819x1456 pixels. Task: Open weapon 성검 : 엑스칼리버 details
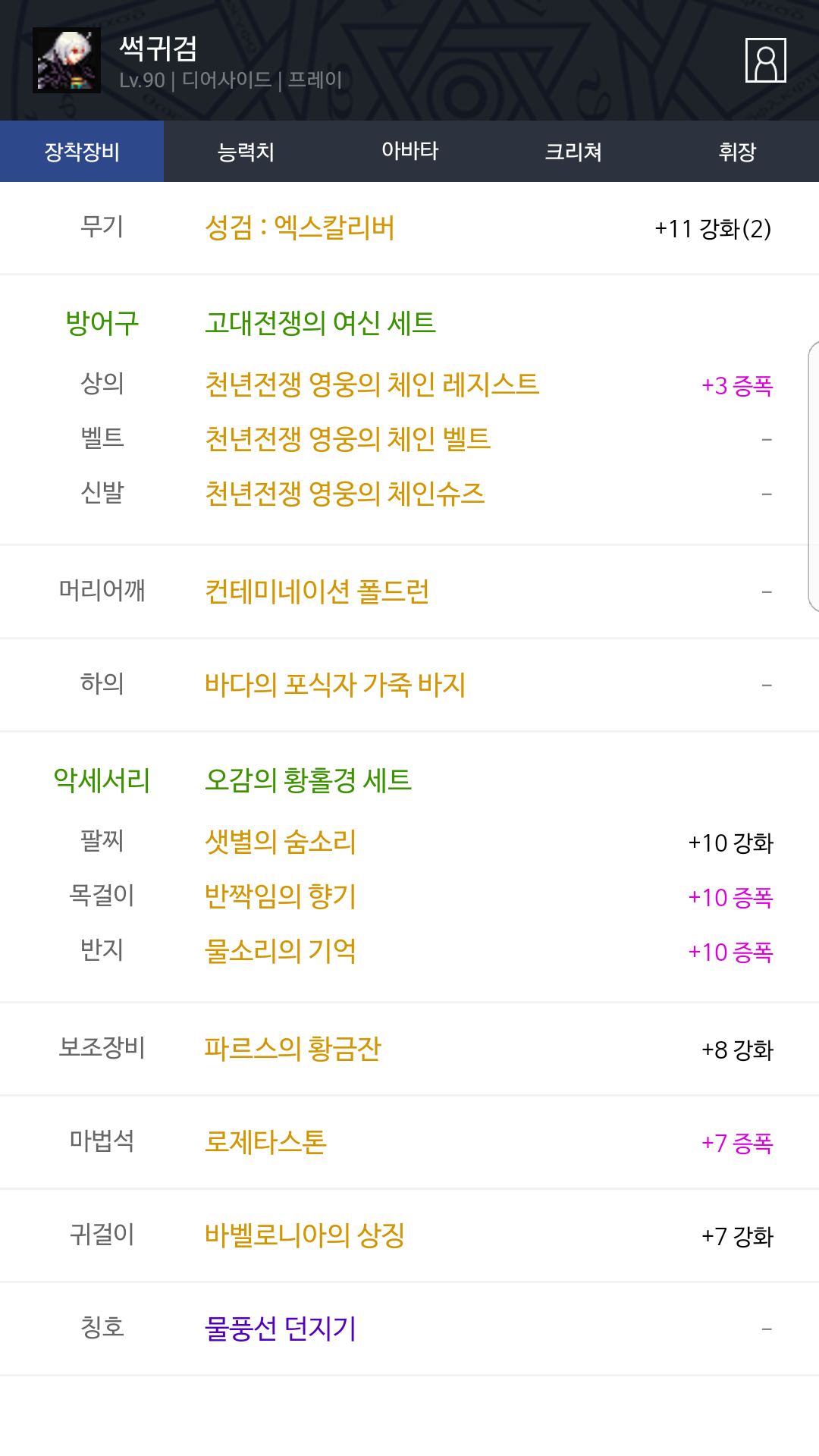[300, 227]
